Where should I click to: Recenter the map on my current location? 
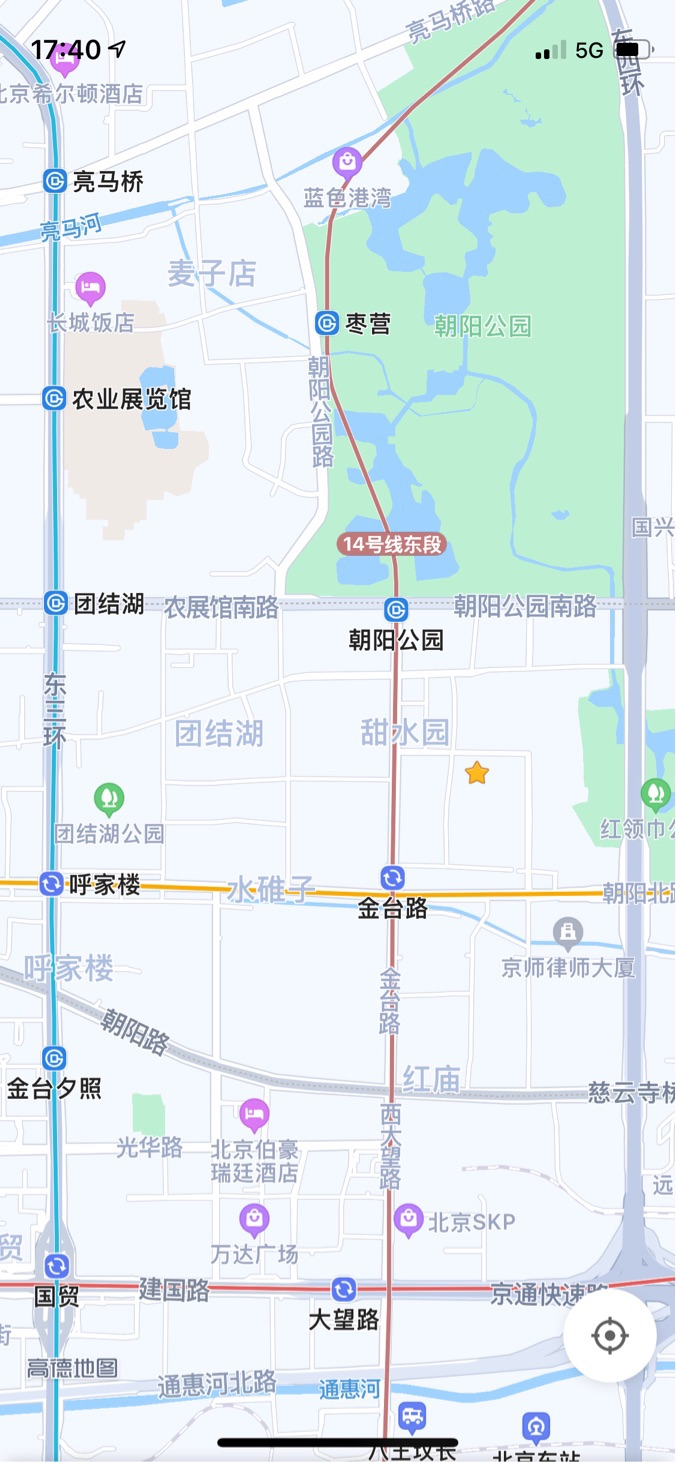coord(610,1335)
